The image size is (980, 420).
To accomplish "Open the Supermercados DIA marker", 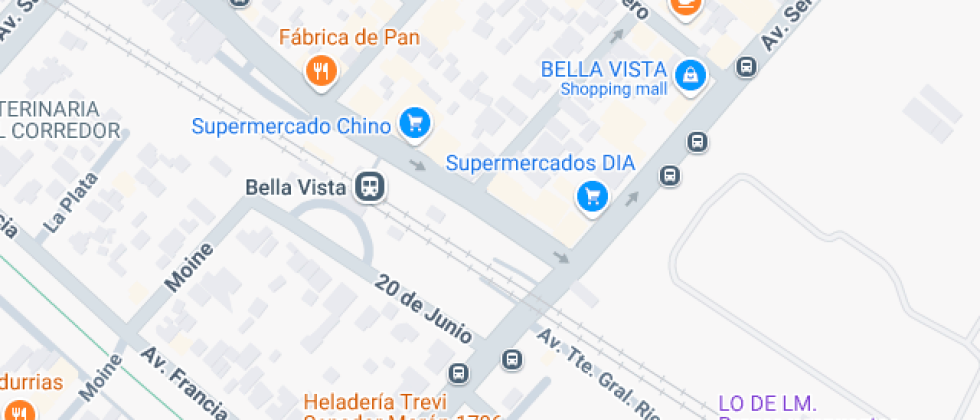I will 592,197.
